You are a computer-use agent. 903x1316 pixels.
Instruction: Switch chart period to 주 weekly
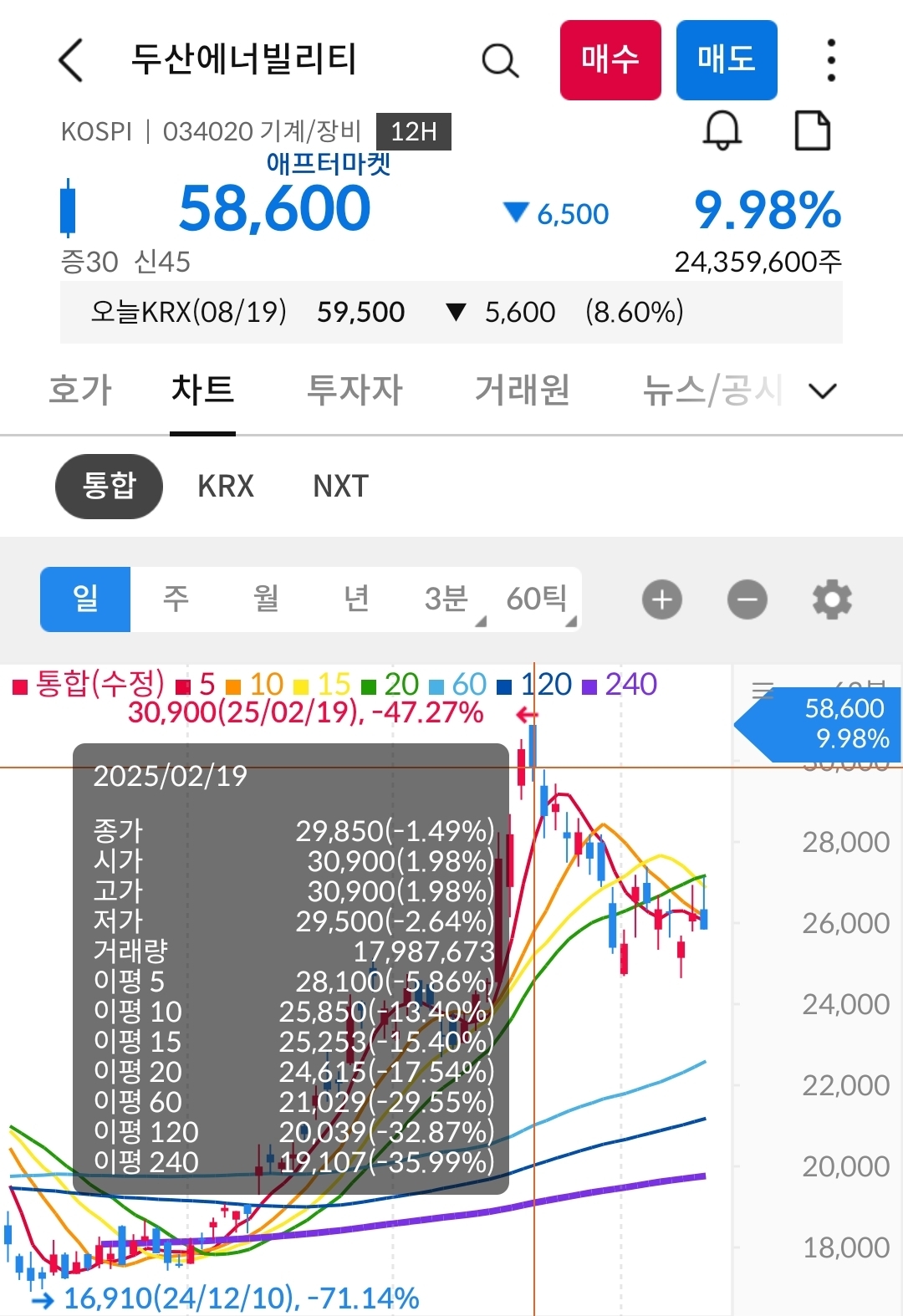[176, 599]
